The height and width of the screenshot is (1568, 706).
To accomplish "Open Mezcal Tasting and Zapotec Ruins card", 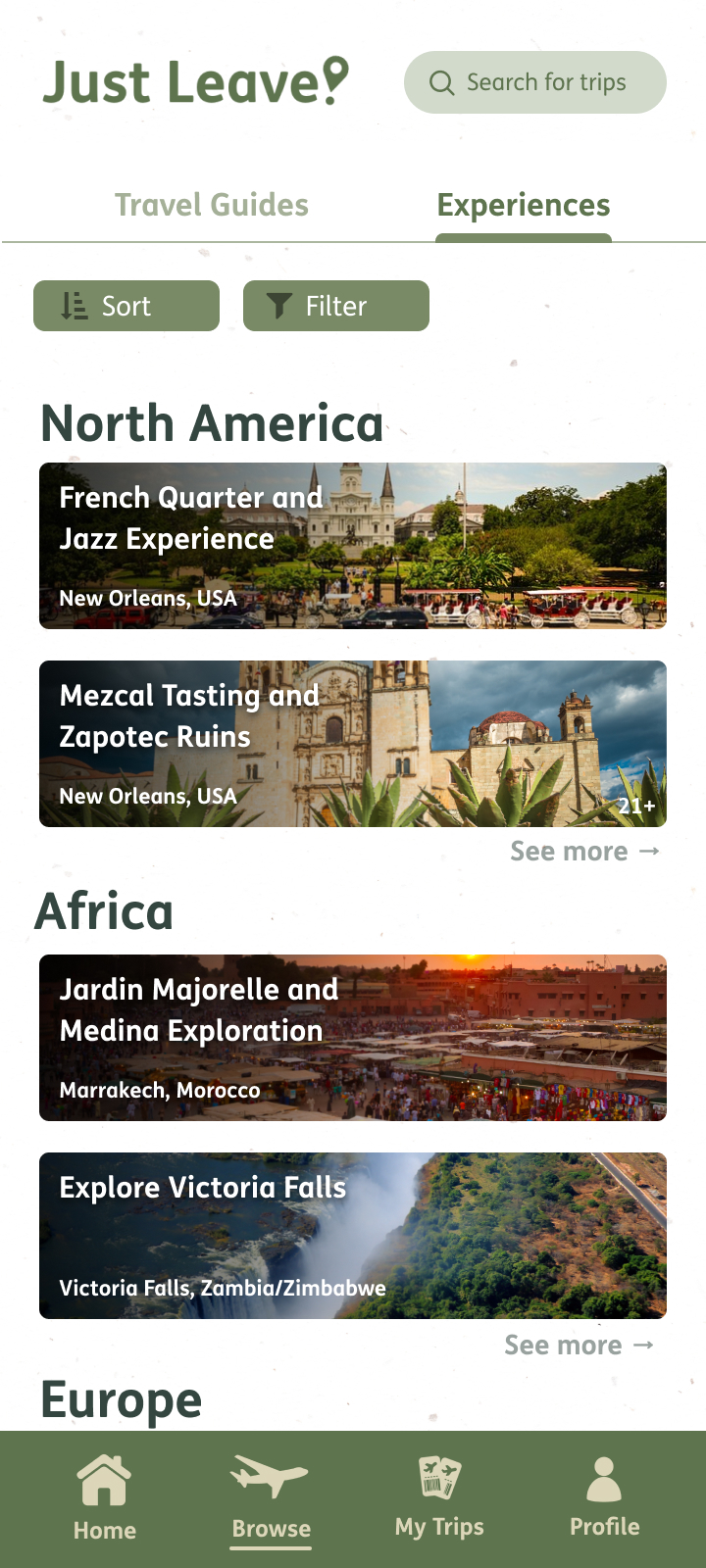I will click(x=353, y=744).
